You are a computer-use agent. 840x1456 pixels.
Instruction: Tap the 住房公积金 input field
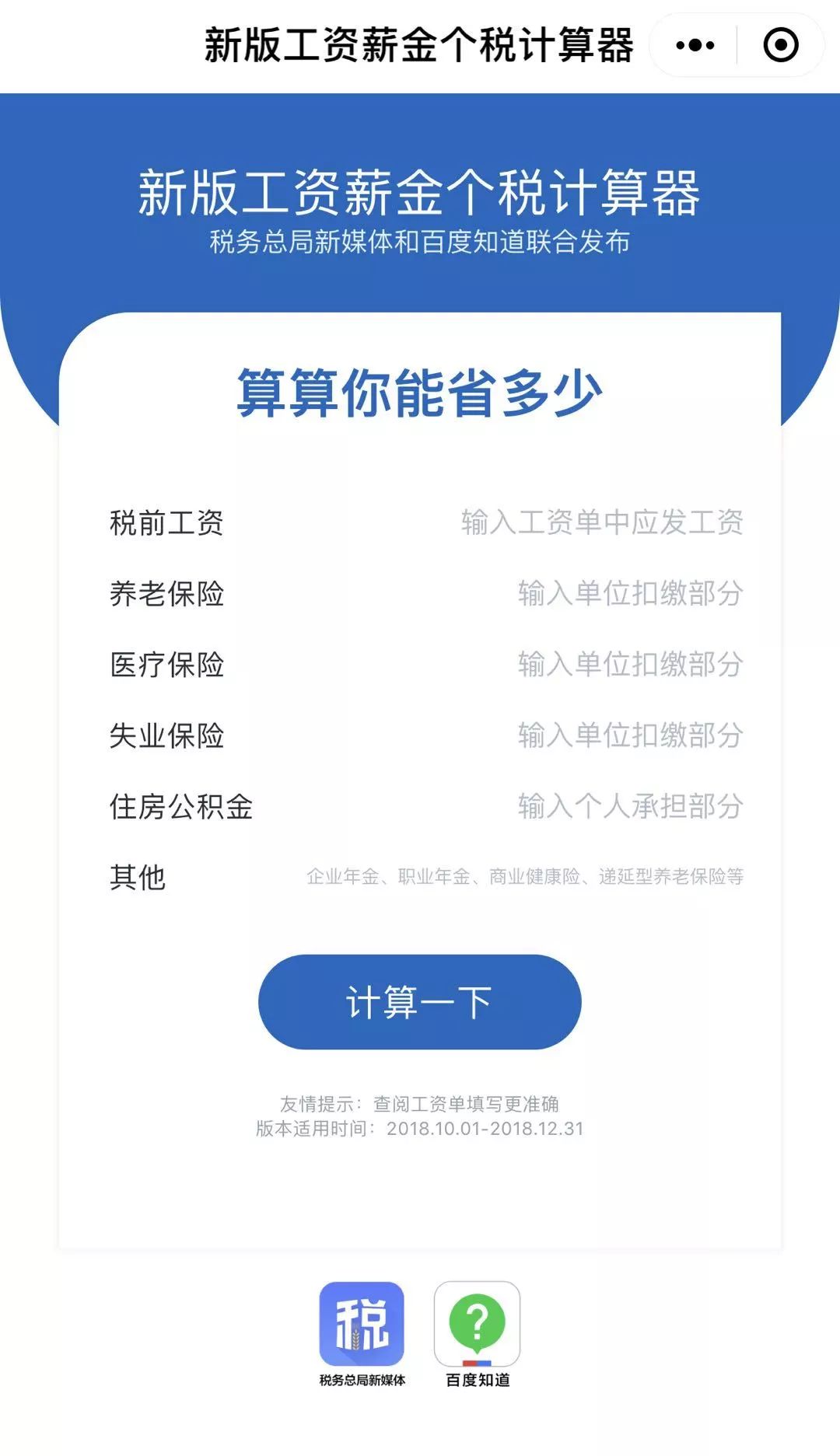click(629, 806)
